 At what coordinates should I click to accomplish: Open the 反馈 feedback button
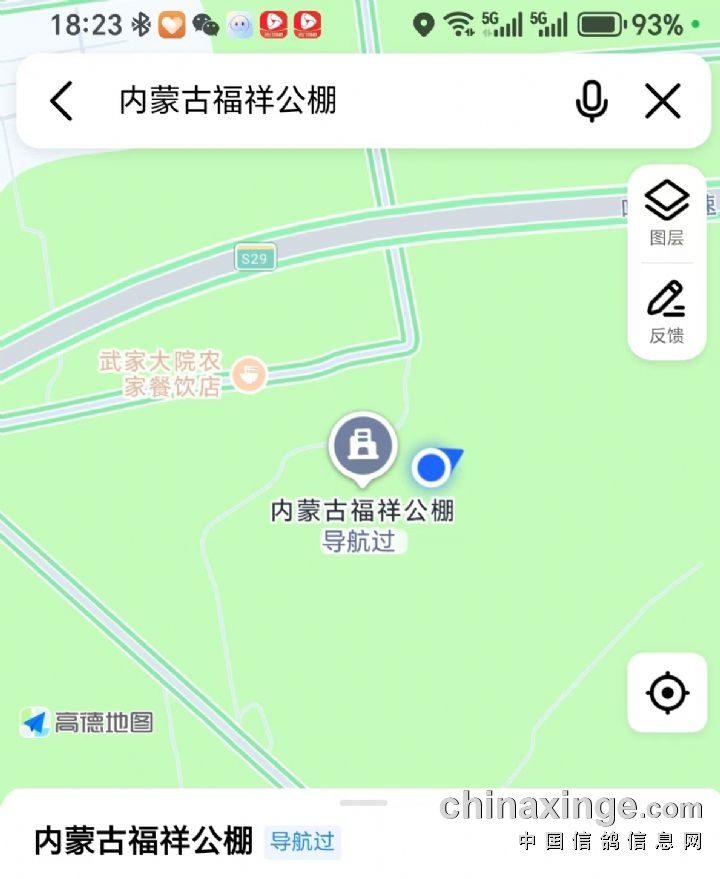coord(667,311)
